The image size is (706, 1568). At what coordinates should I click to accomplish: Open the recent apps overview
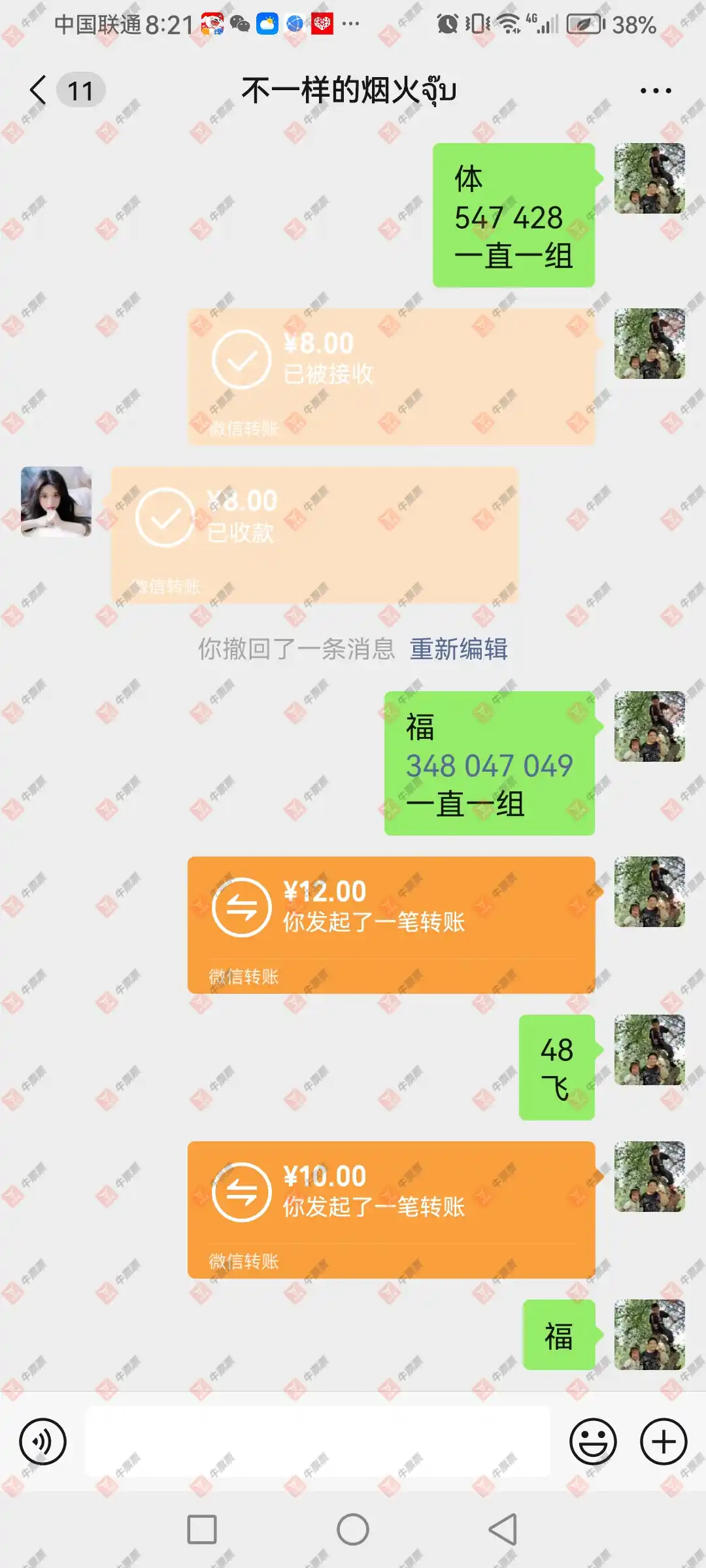pos(202,1529)
